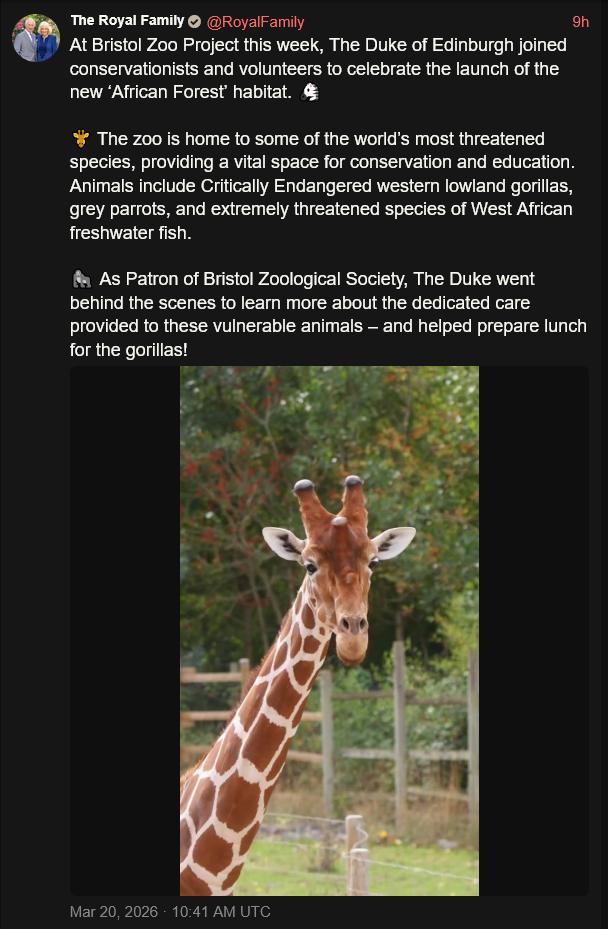
Task: Open The Royal Family account name
Action: point(127,21)
